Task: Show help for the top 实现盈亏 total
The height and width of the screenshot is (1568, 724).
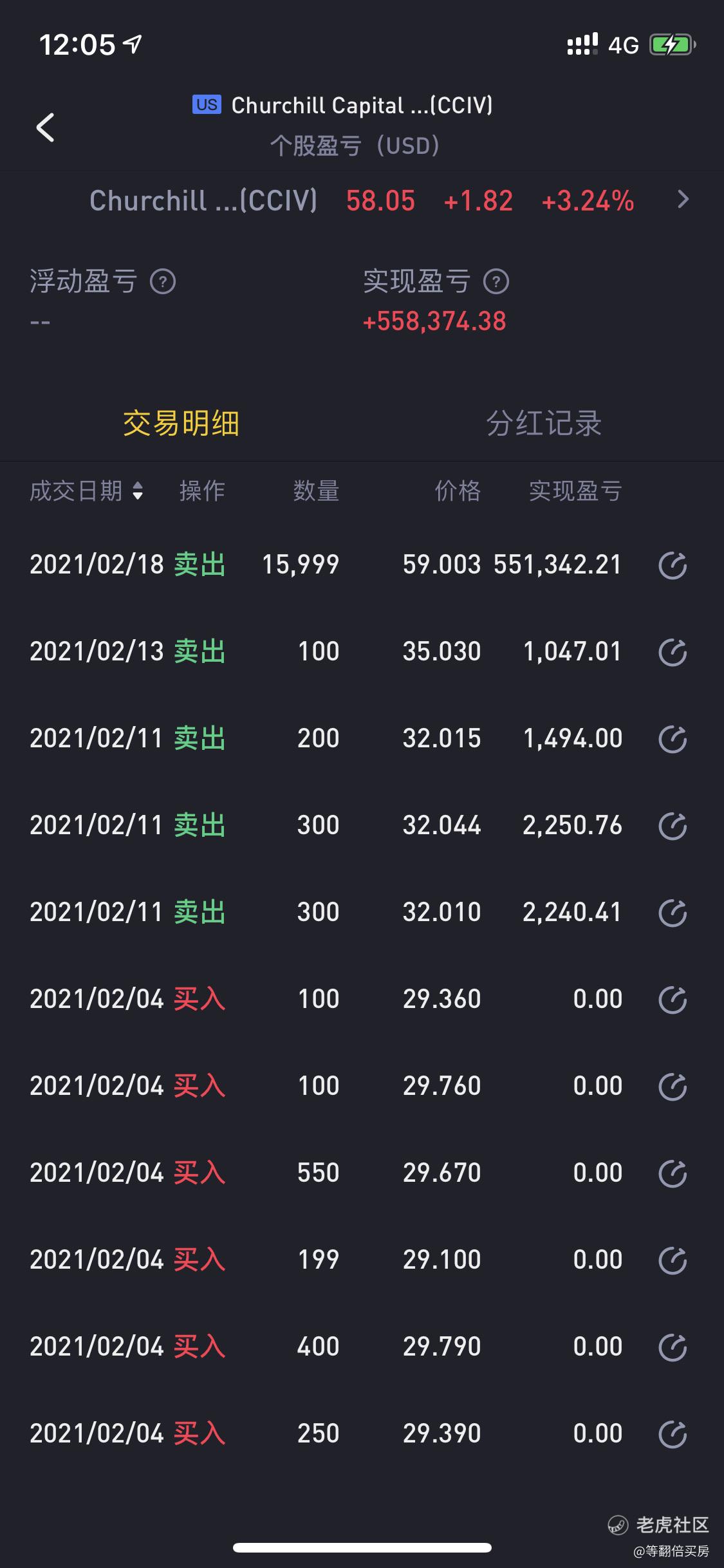Action: (496, 282)
